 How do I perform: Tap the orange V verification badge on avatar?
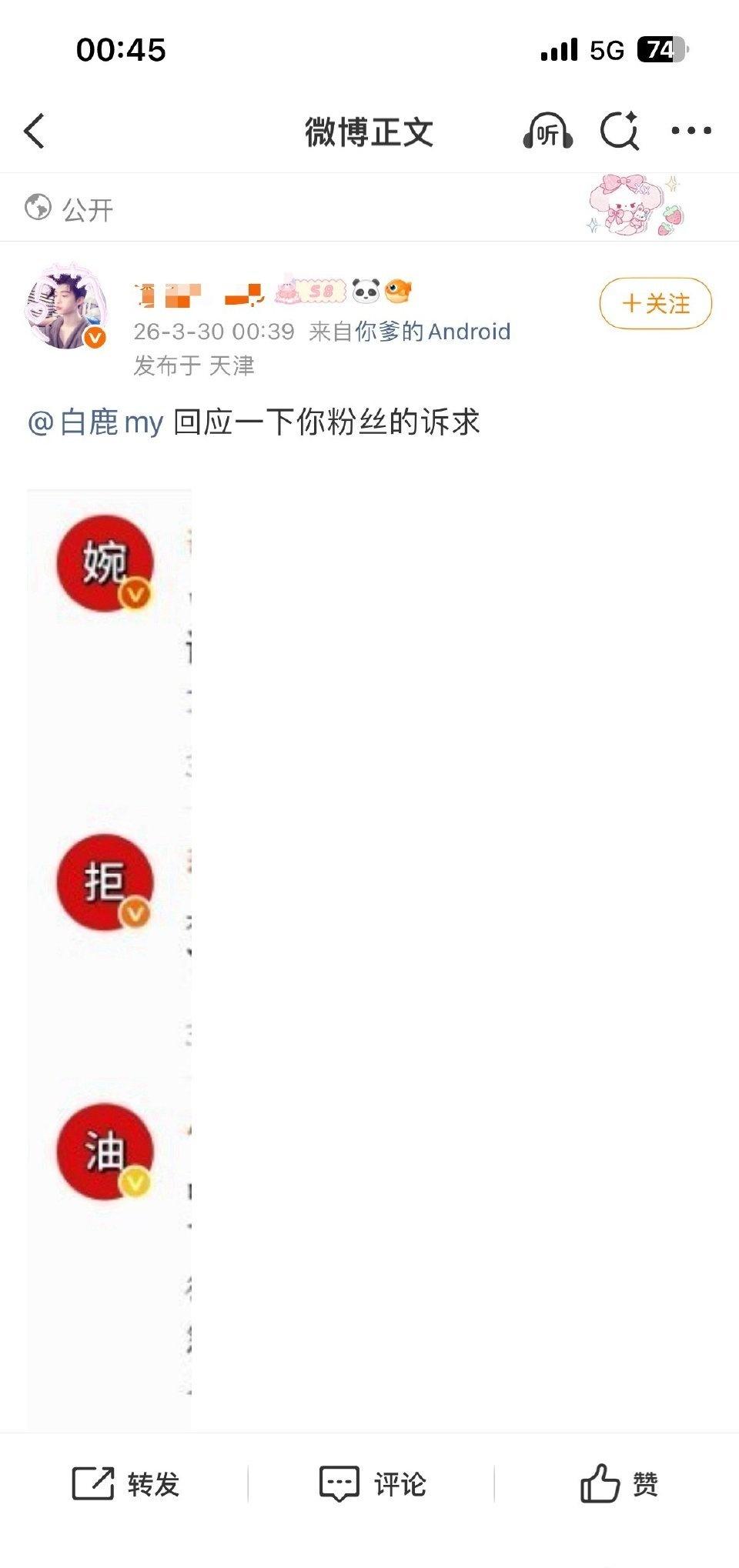click(x=94, y=336)
